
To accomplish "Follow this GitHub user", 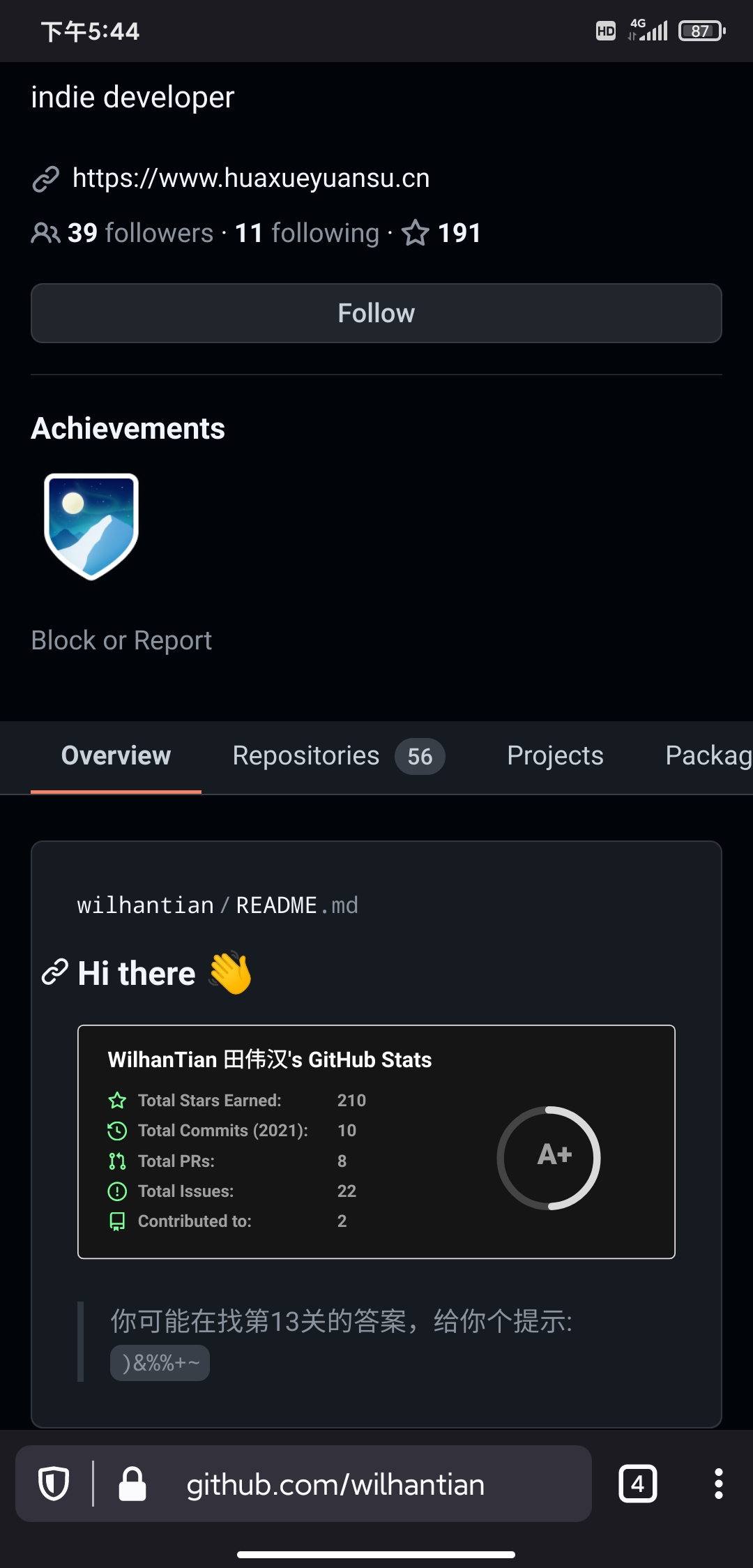I will [376, 313].
